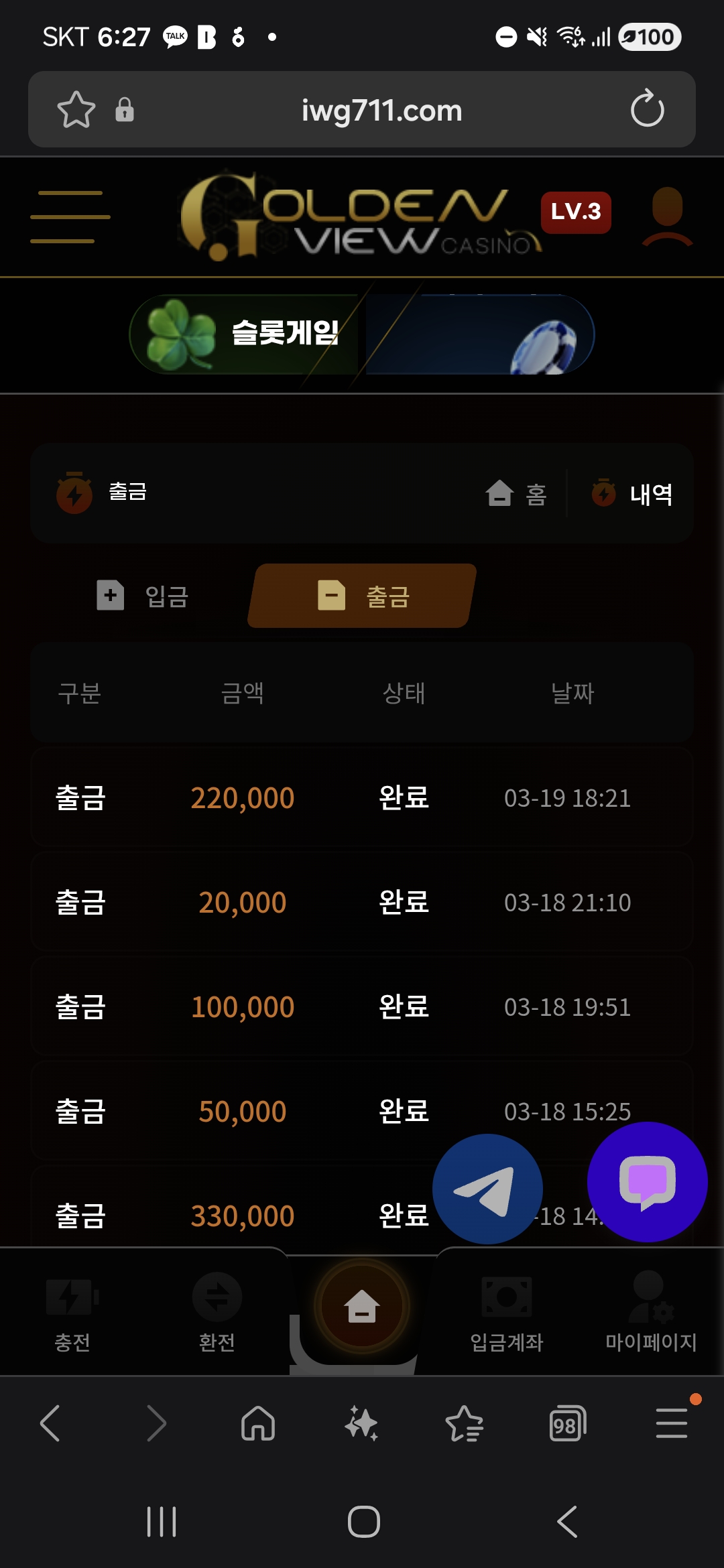Click the stopwatch icon next to 내역
The image size is (724, 1568).
[603, 494]
